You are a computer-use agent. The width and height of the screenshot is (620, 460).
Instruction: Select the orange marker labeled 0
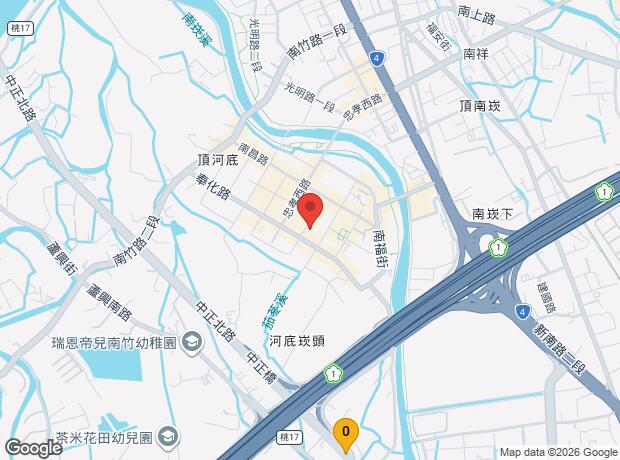coord(346,435)
